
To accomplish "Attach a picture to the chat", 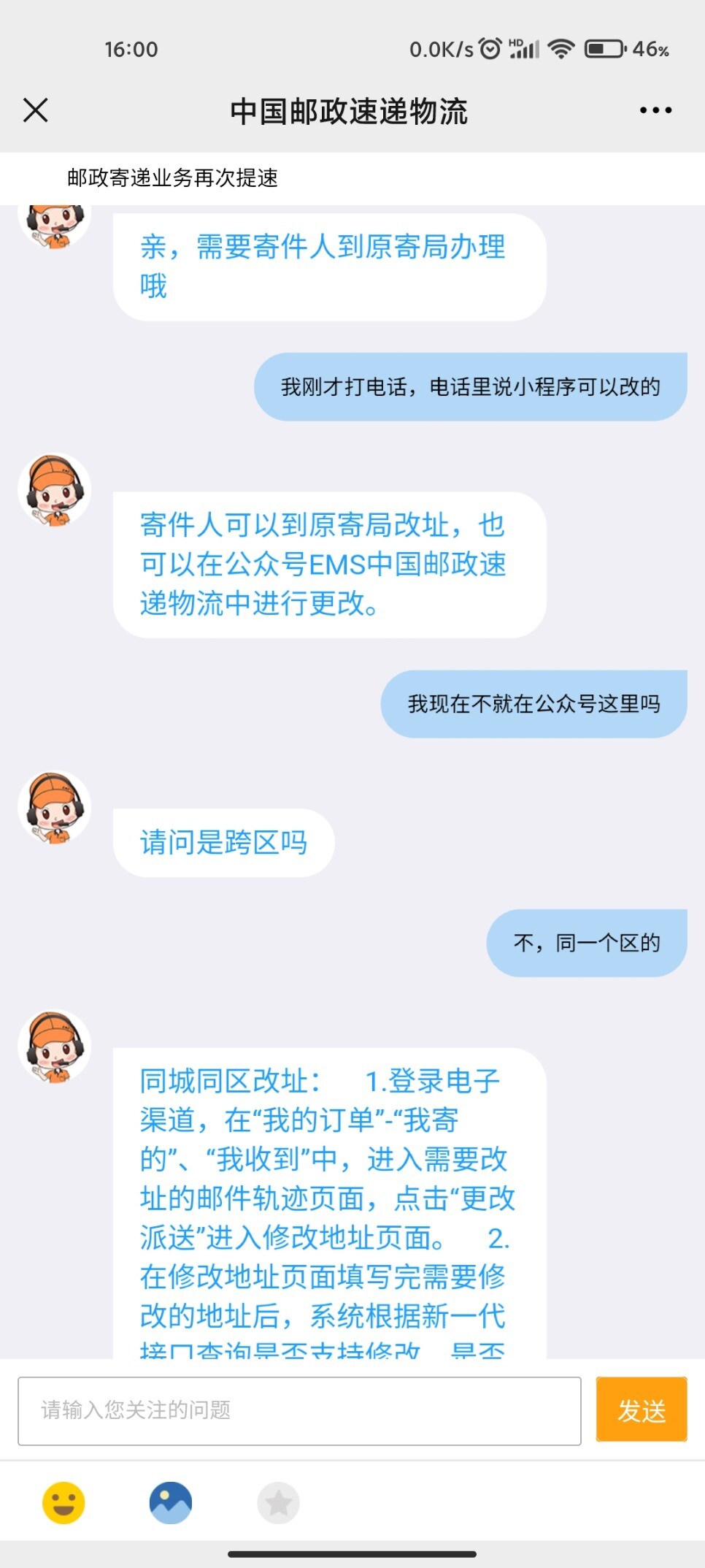I will tap(171, 1502).
